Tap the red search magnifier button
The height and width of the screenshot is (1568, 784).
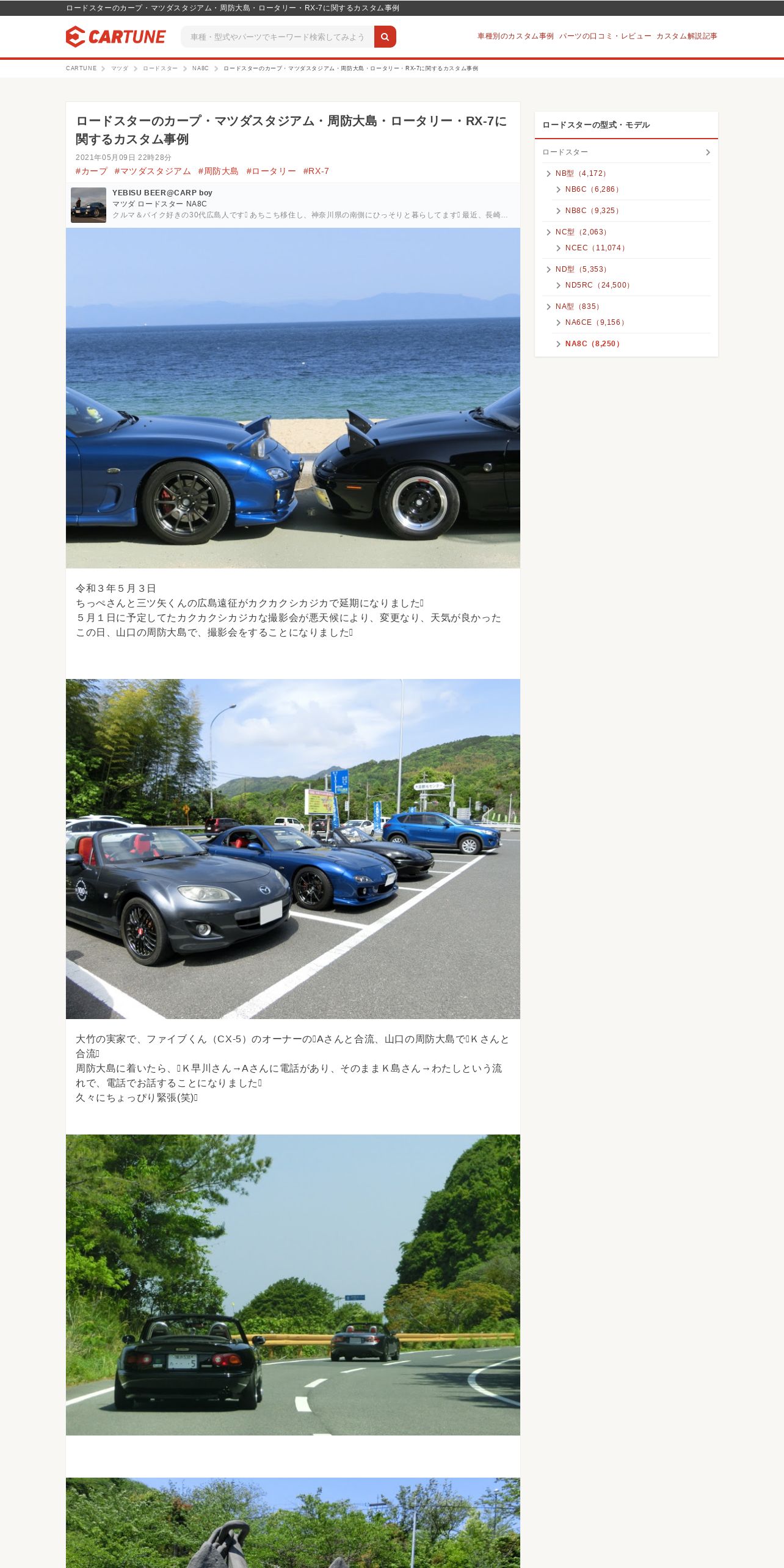pos(385,37)
